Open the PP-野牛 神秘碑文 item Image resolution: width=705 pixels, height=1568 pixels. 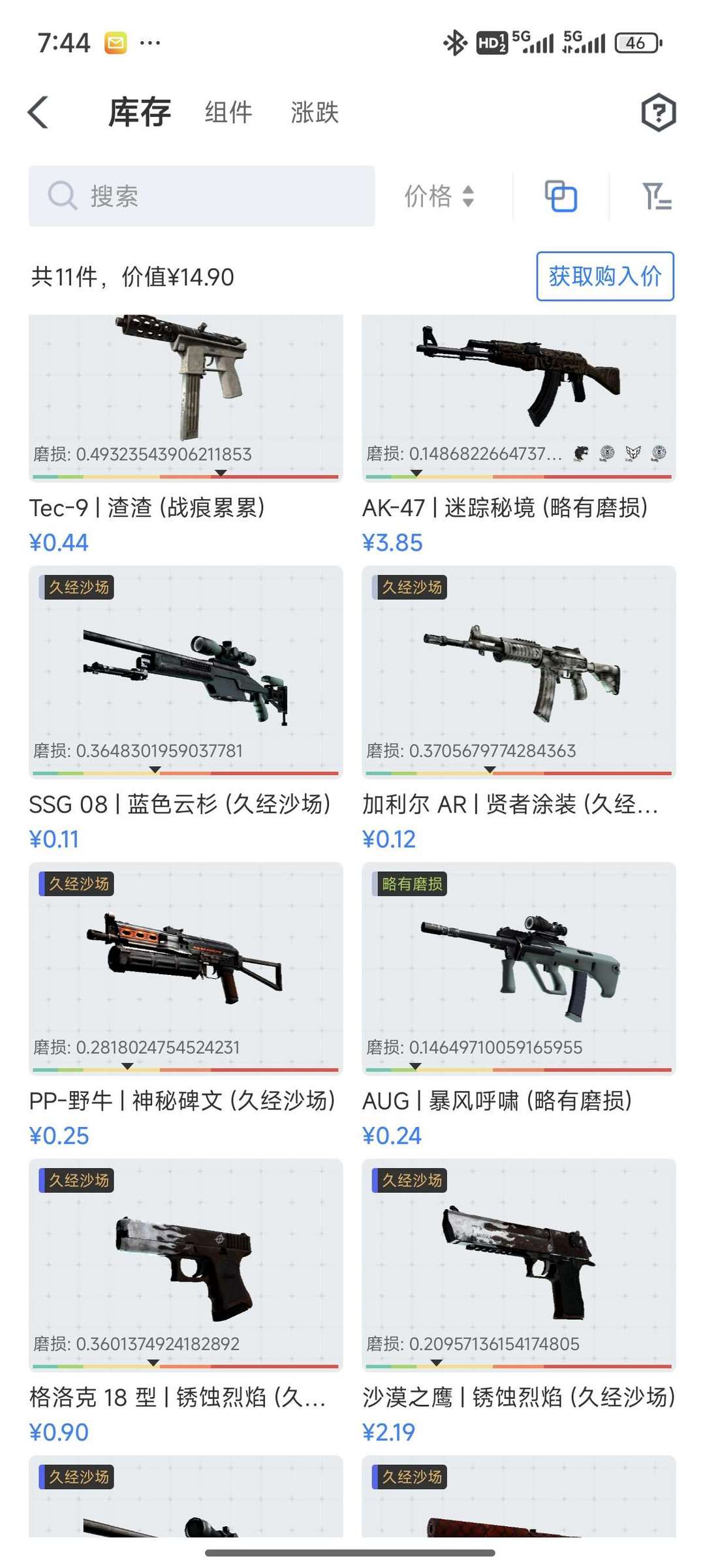click(186, 1006)
